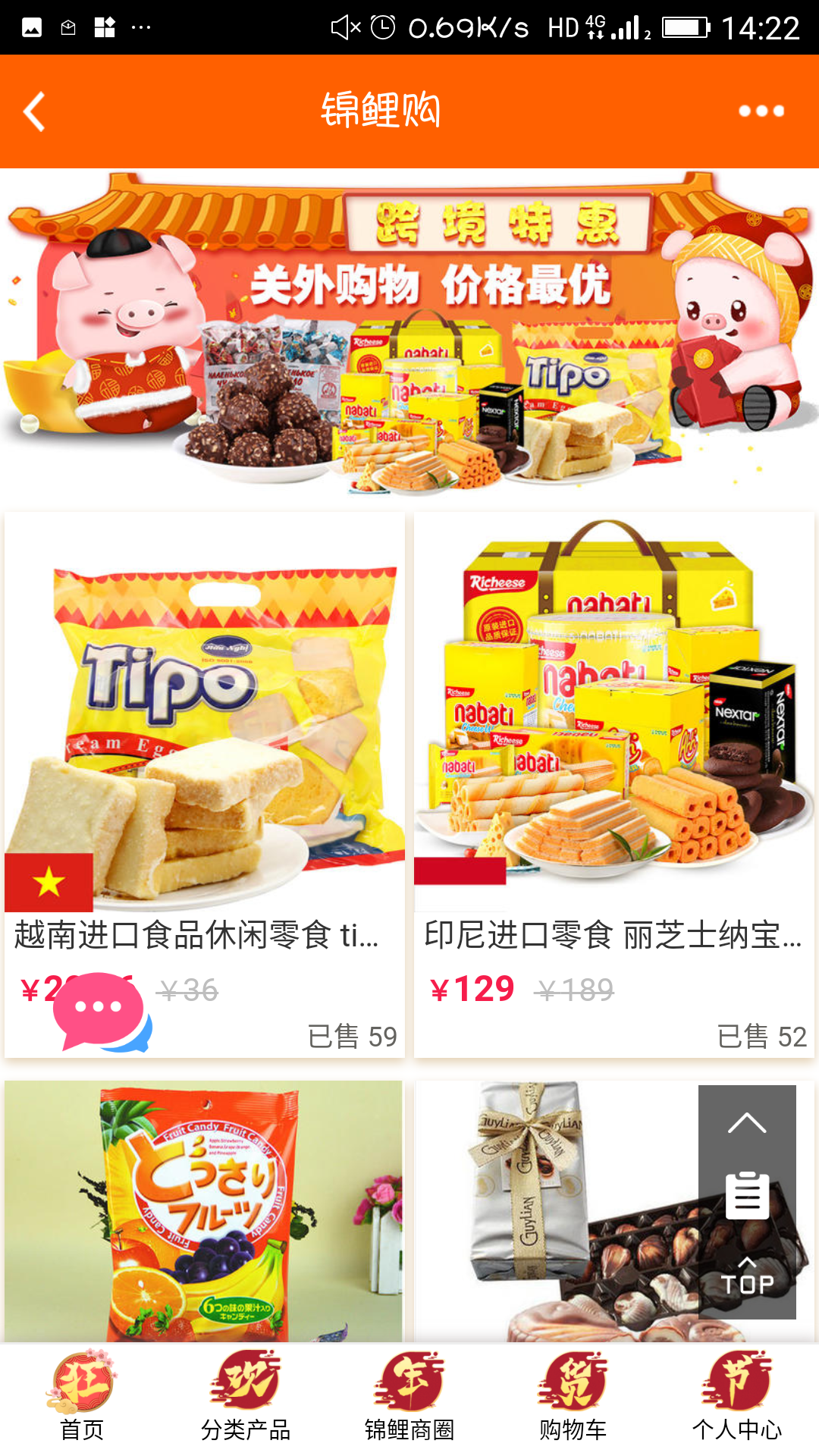Viewport: 819px width, 1456px height.
Task: Open the three-dot overflow menu
Action: point(761,111)
